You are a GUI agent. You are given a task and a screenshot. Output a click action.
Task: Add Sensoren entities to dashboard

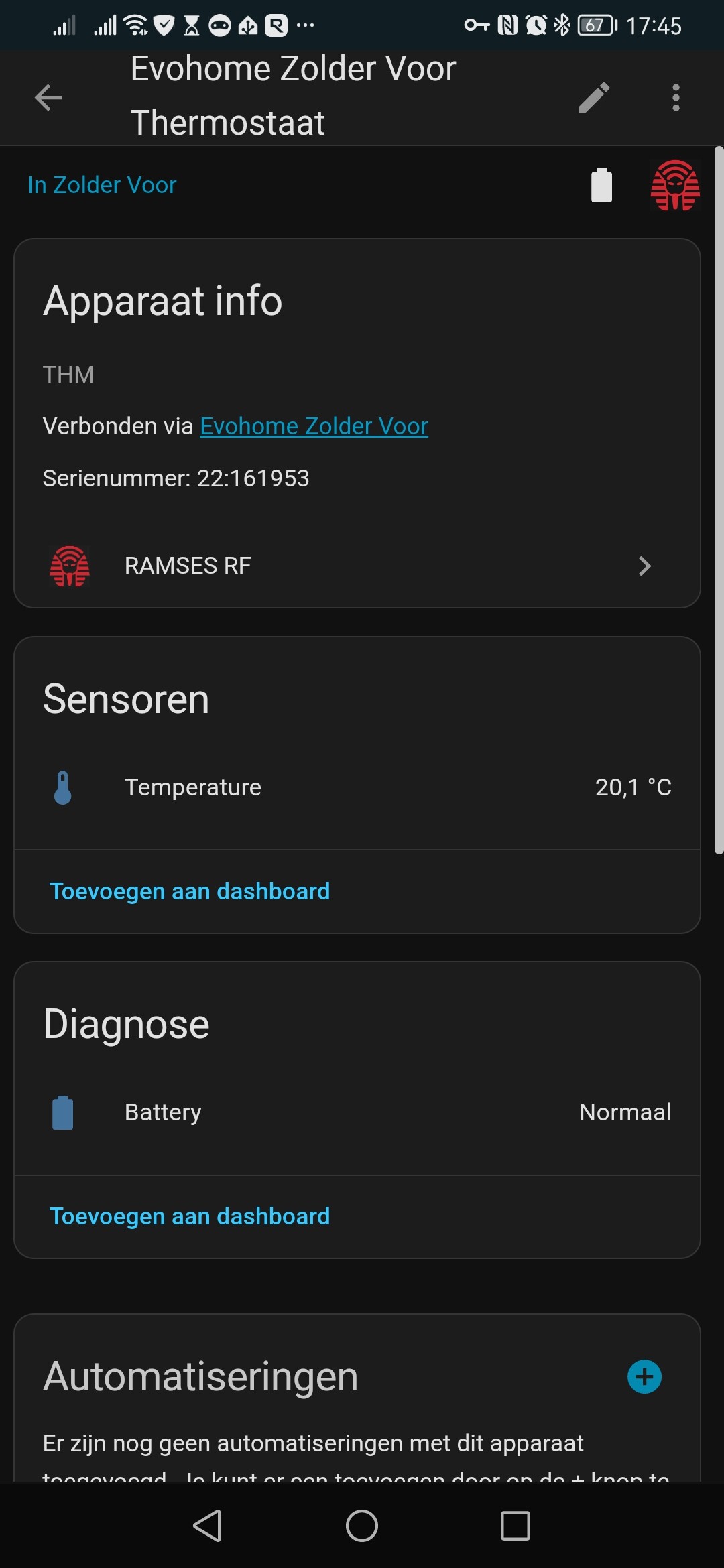pyautogui.click(x=190, y=891)
